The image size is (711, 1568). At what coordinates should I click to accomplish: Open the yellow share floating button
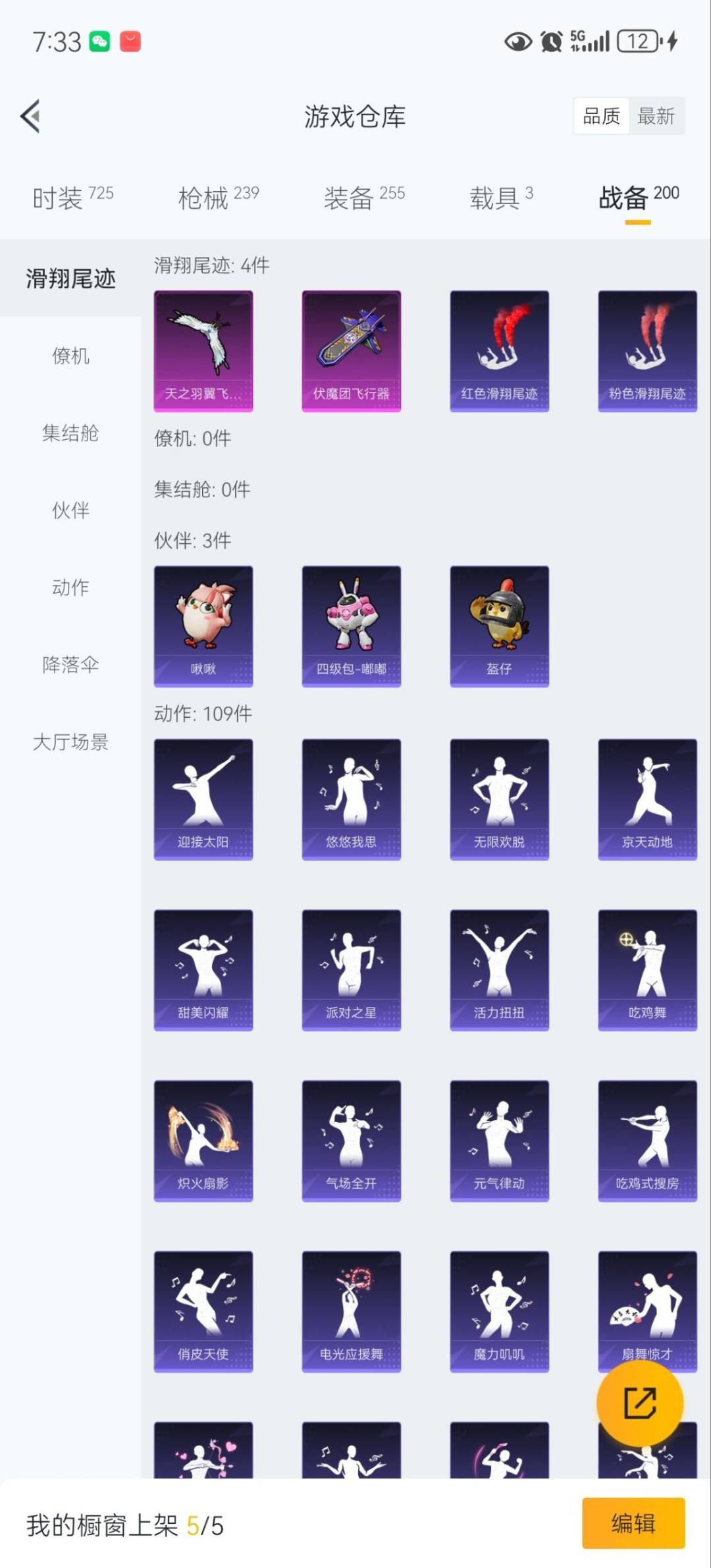(x=642, y=1403)
